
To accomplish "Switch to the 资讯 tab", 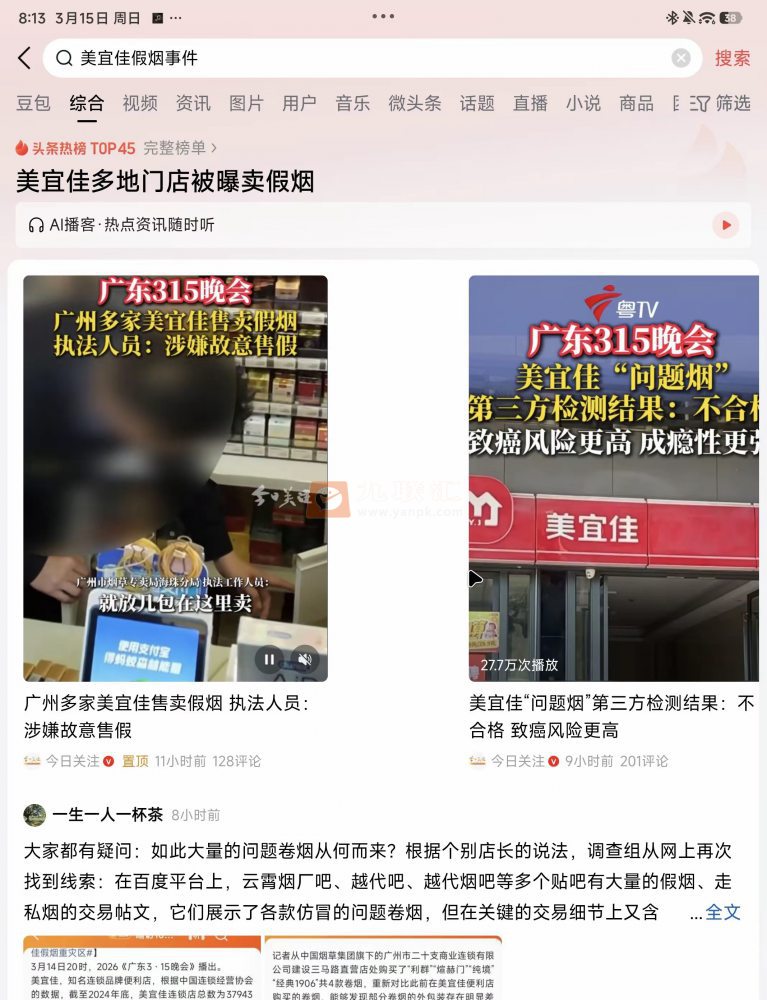I will coord(193,103).
